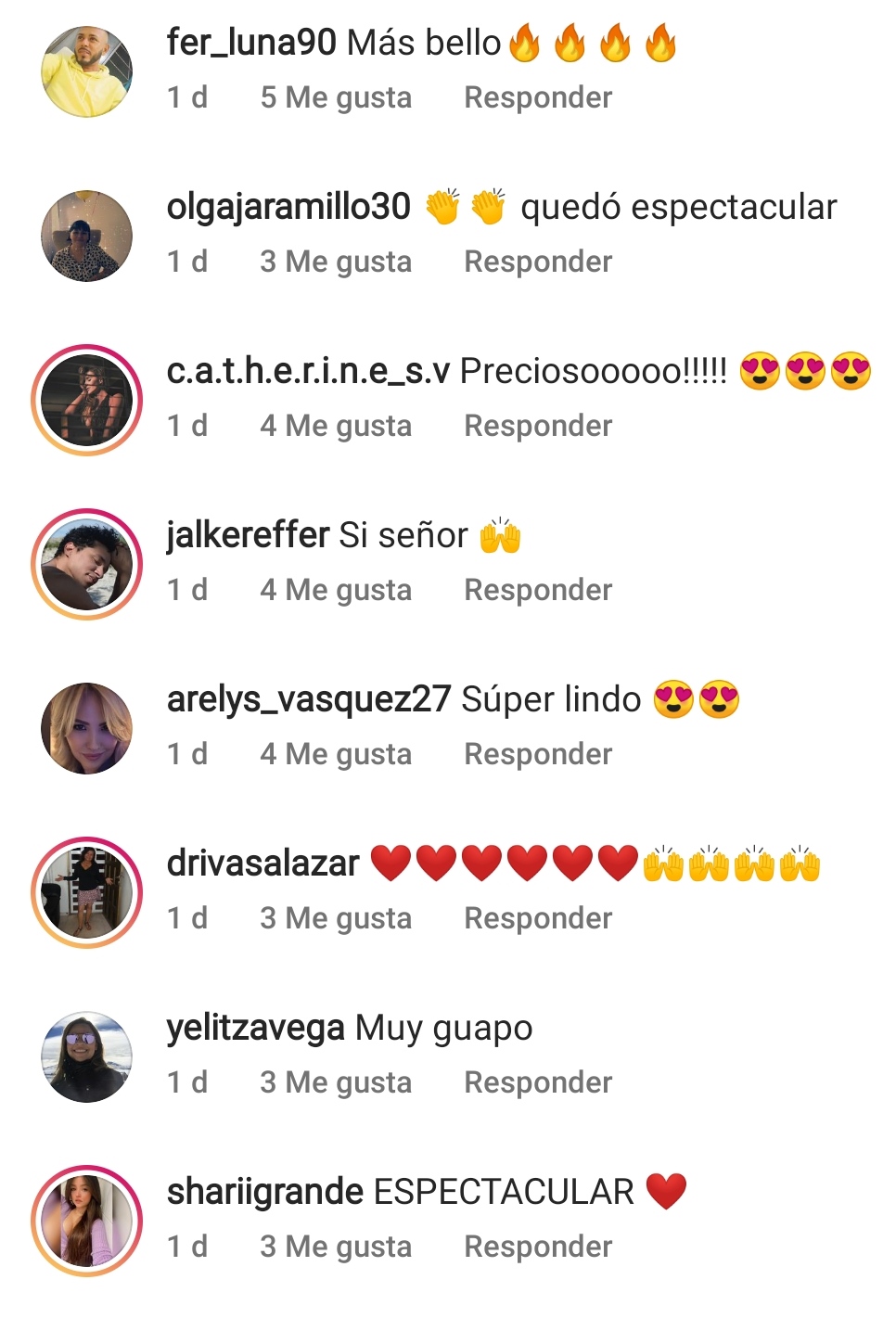Reply to drivasalazar's comment
The height and width of the screenshot is (1318, 896).
click(537, 918)
